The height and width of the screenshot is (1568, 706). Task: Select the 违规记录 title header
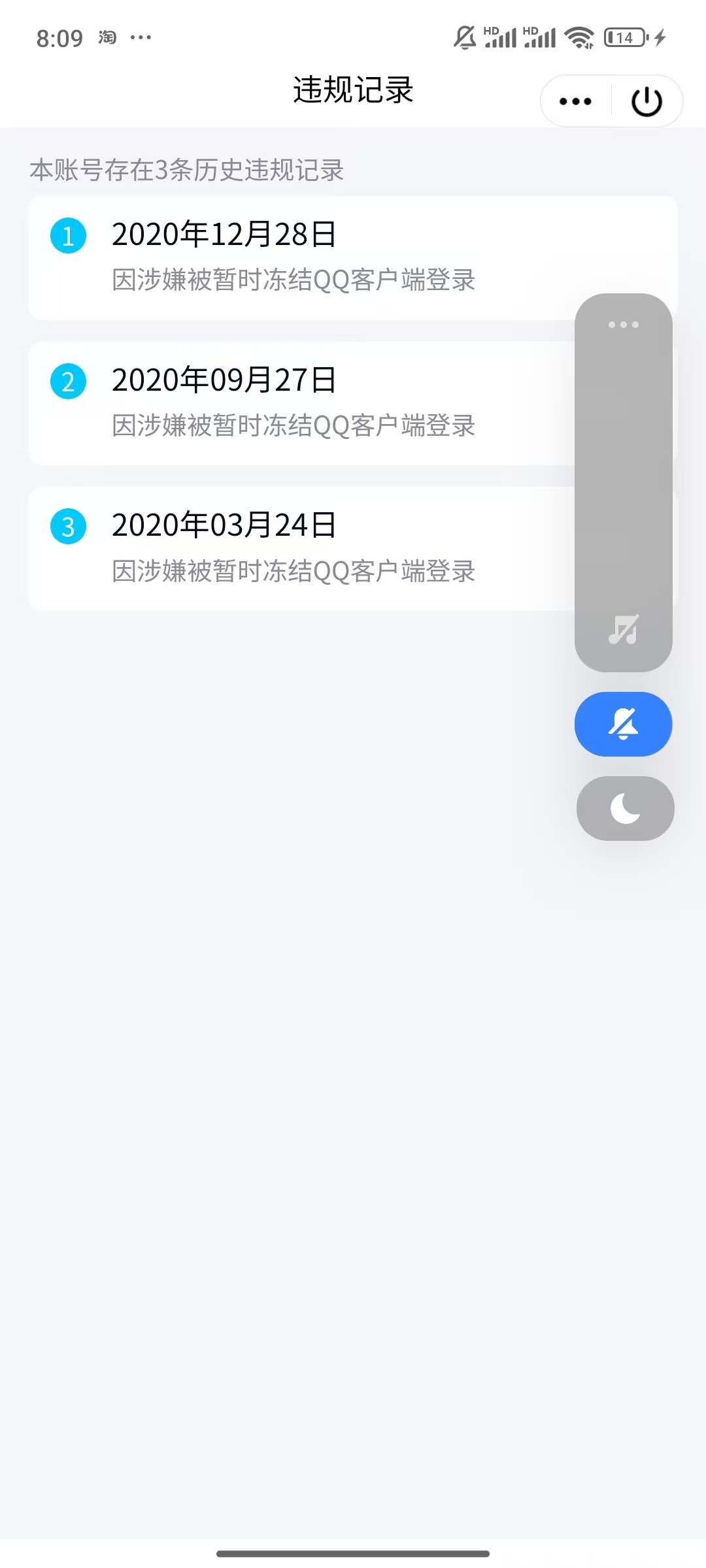(x=353, y=91)
